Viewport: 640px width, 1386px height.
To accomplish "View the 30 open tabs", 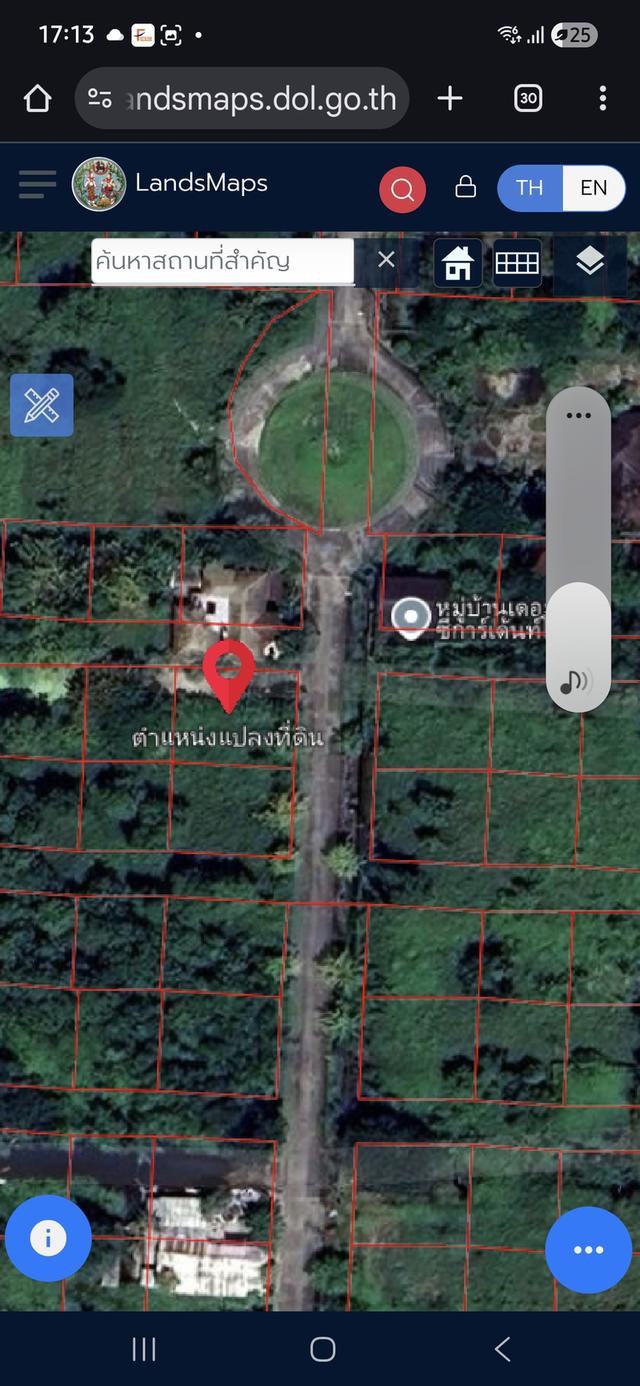I will (x=528, y=98).
